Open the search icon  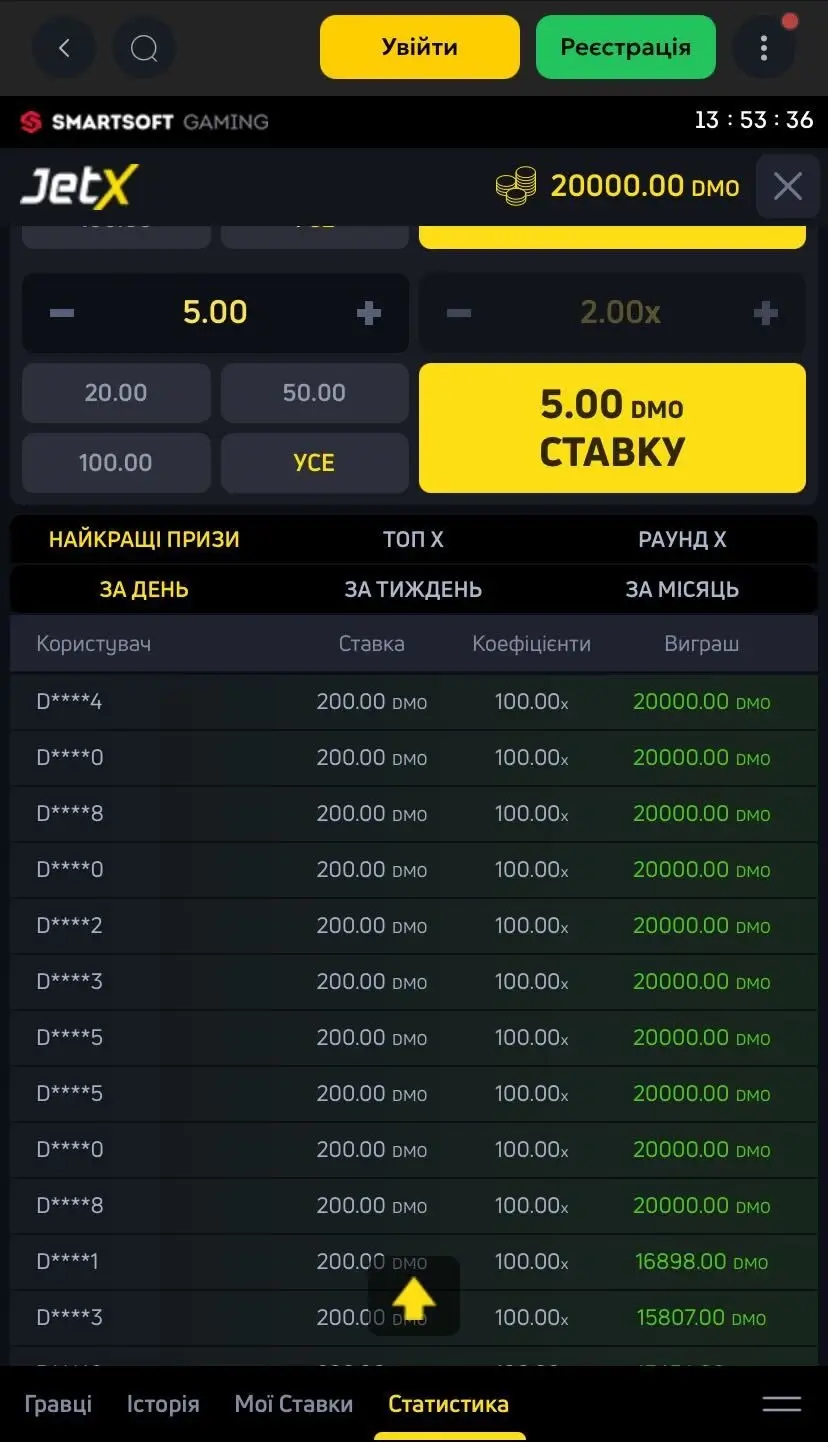[x=144, y=46]
